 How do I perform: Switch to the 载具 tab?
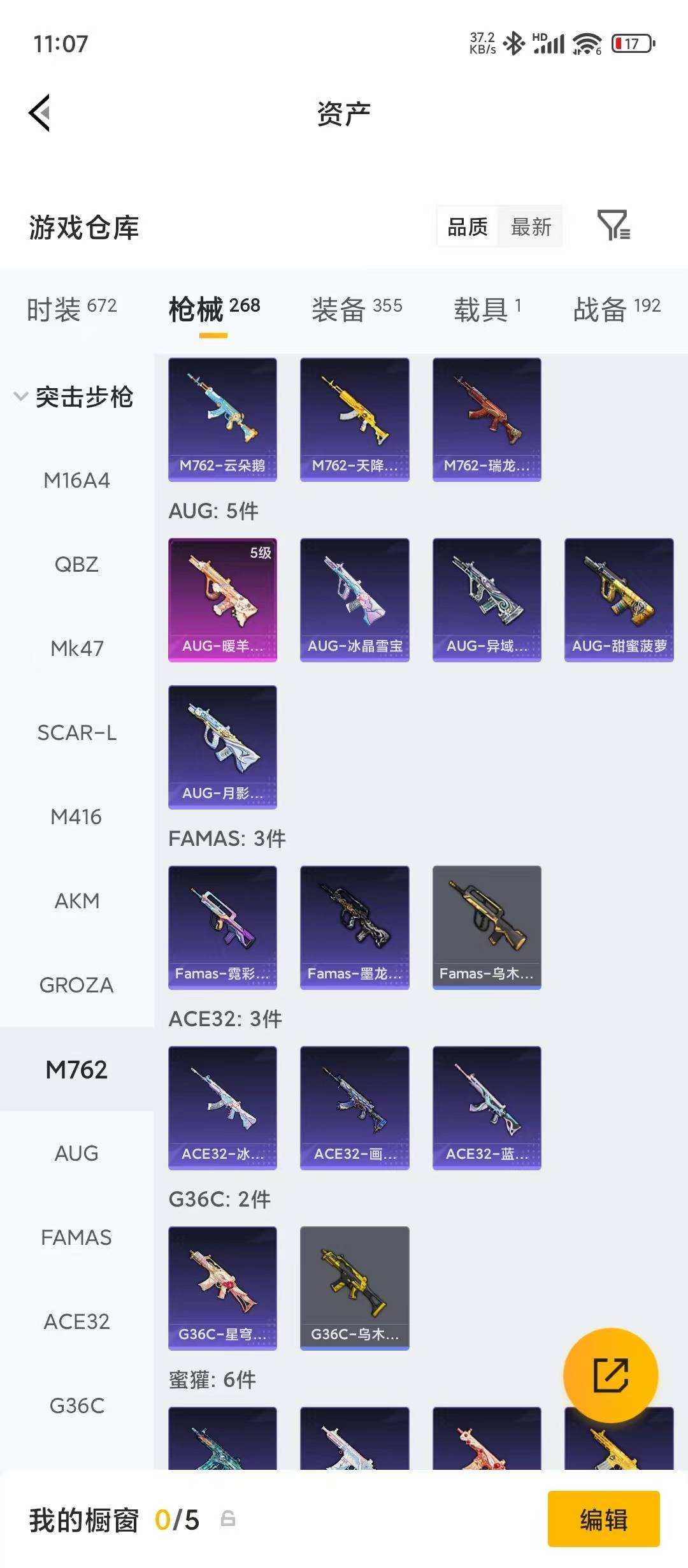[487, 309]
